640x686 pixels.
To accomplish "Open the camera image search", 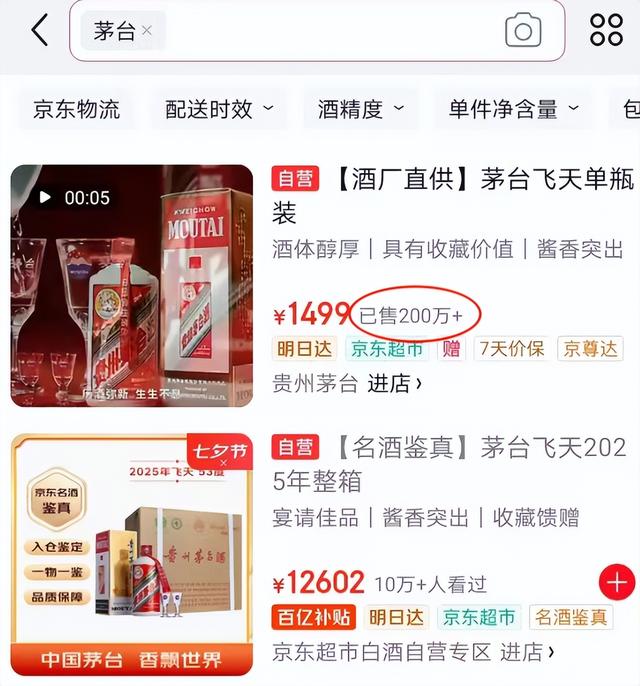I will 522,30.
